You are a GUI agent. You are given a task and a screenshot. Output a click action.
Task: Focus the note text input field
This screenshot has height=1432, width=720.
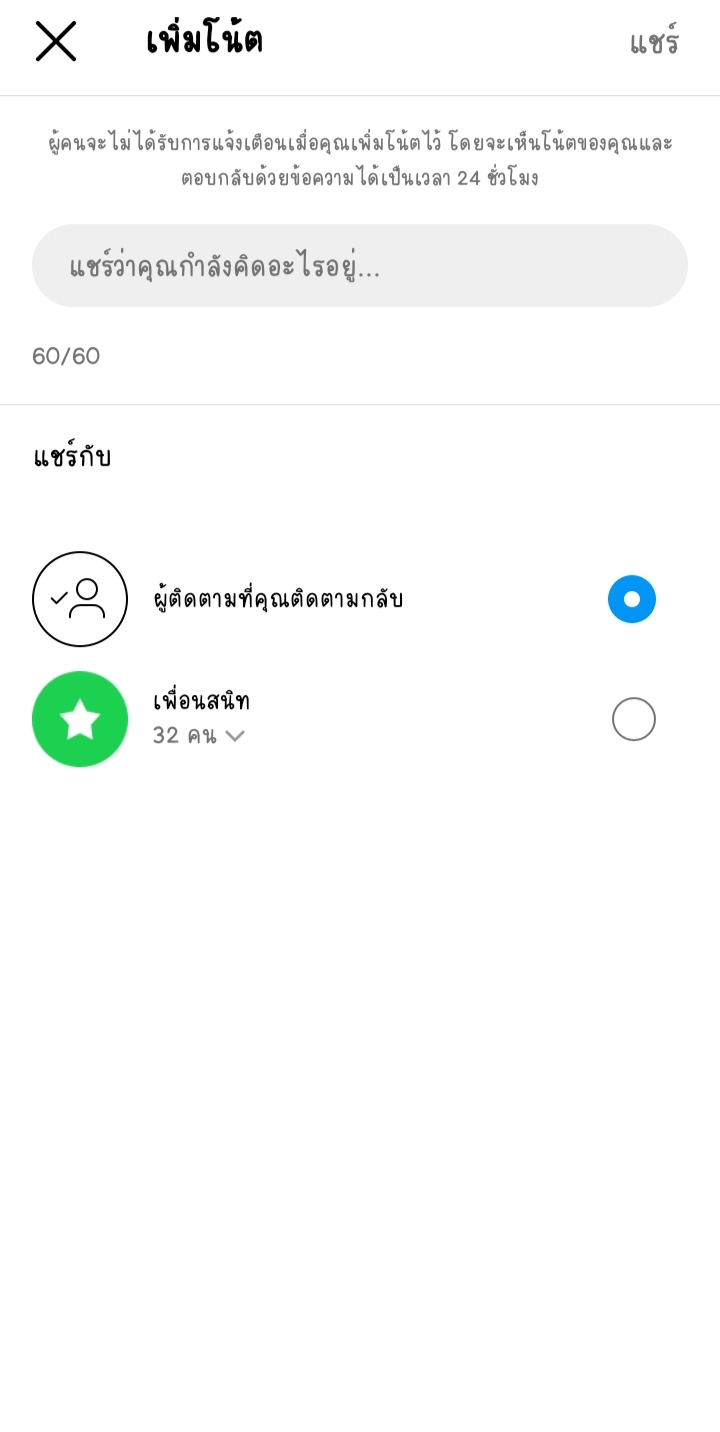360,266
